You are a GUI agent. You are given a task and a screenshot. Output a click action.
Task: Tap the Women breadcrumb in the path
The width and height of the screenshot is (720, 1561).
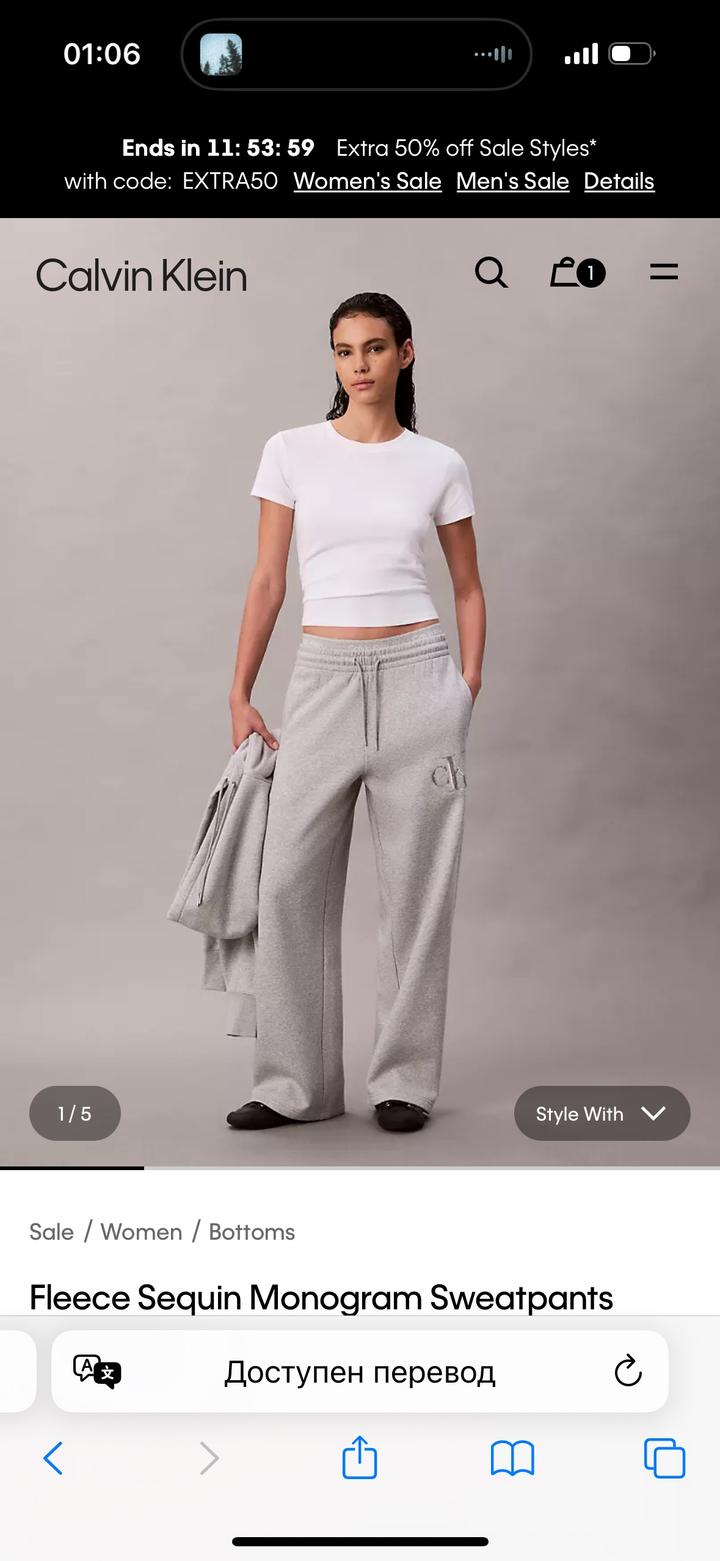pyautogui.click(x=141, y=1232)
